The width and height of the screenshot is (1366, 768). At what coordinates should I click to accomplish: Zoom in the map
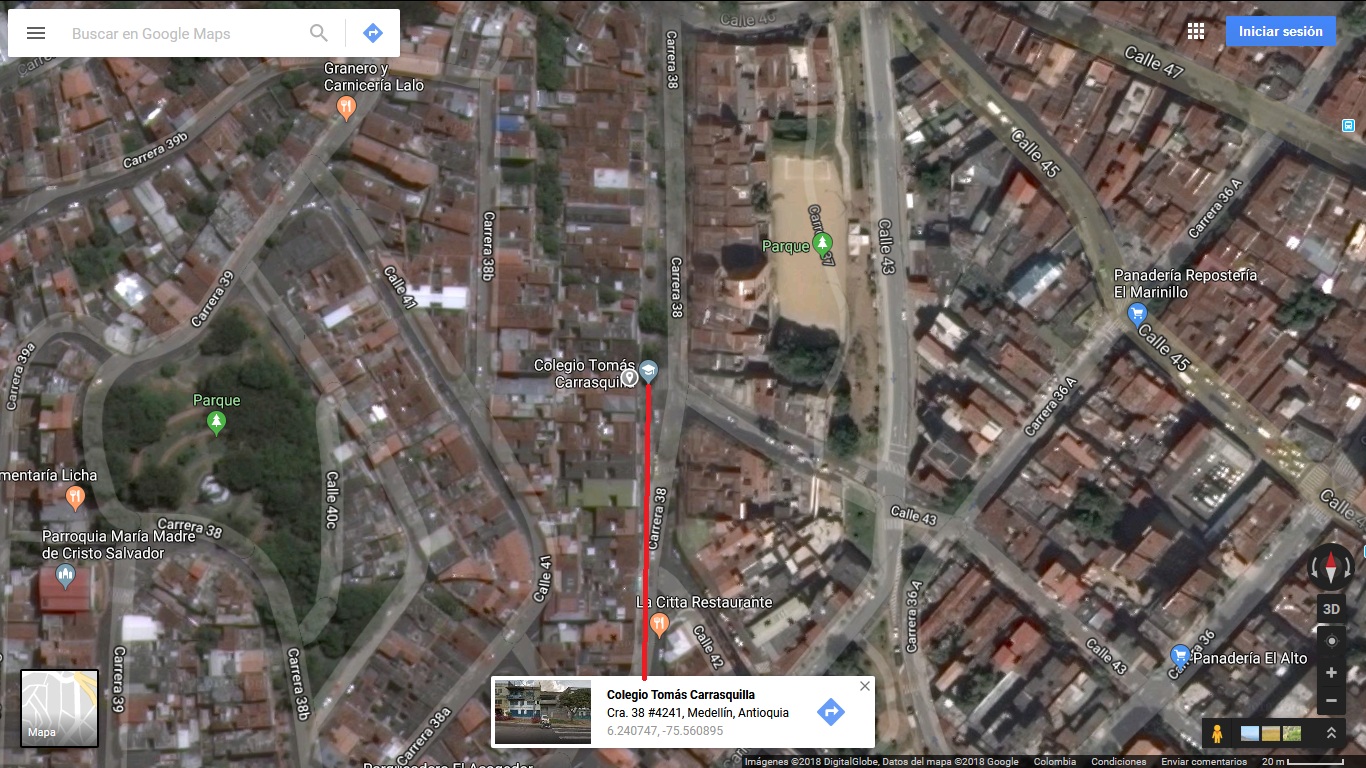point(1331,673)
